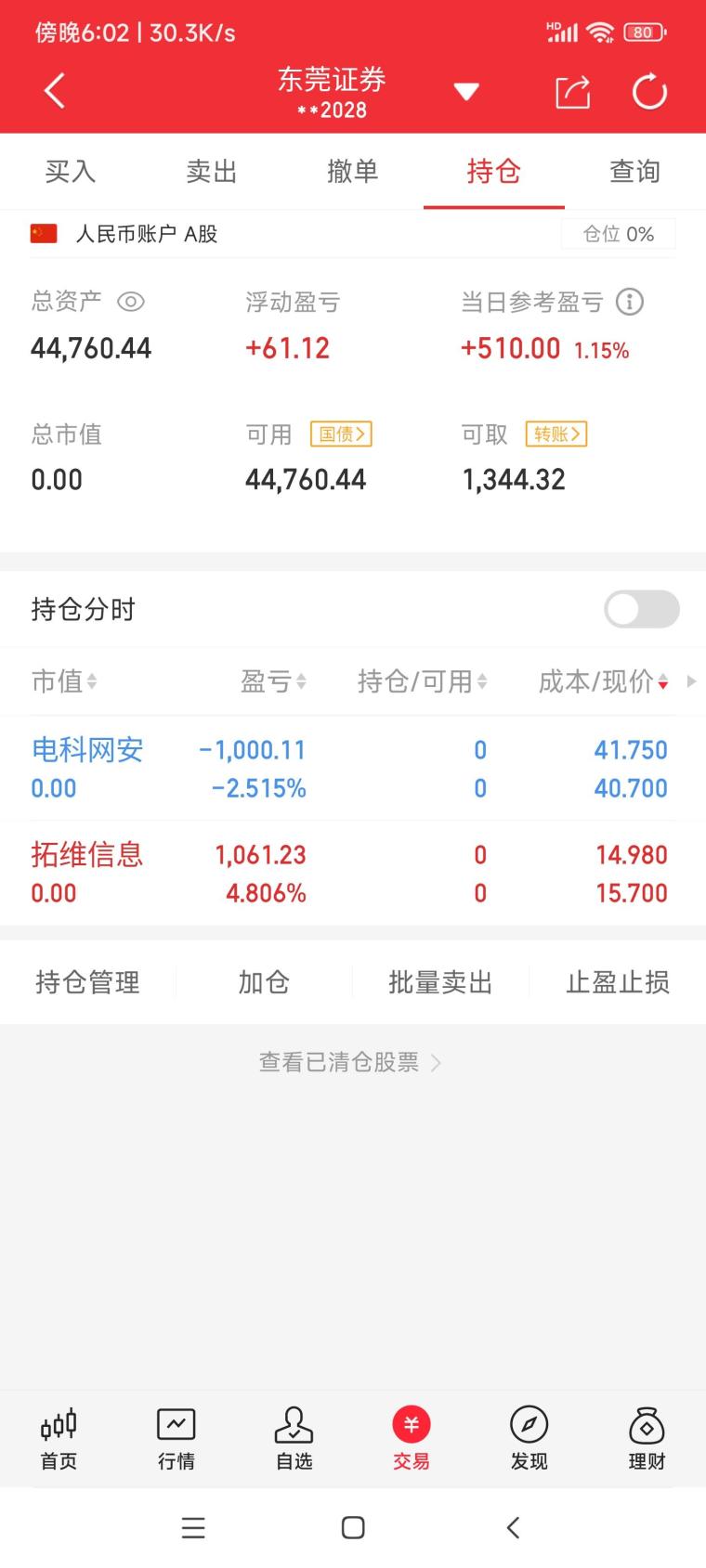Viewport: 706px width, 1568px height.
Task: Open the 转账 transfer button
Action: 556,434
